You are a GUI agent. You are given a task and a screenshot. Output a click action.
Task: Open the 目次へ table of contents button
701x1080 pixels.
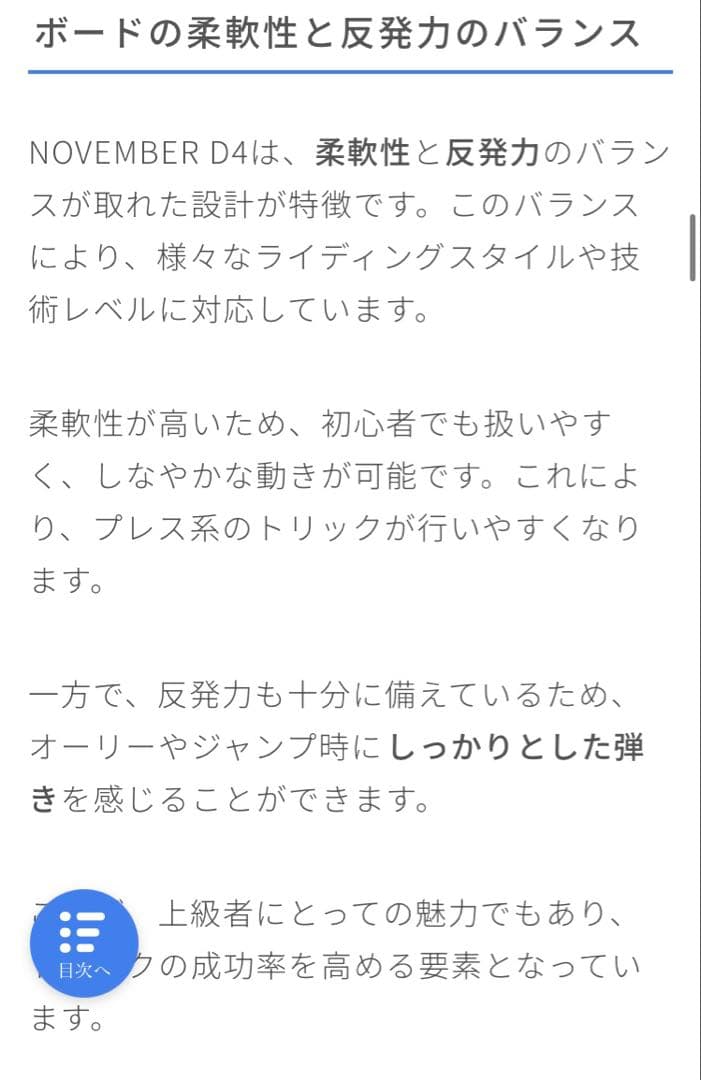pyautogui.click(x=84, y=942)
